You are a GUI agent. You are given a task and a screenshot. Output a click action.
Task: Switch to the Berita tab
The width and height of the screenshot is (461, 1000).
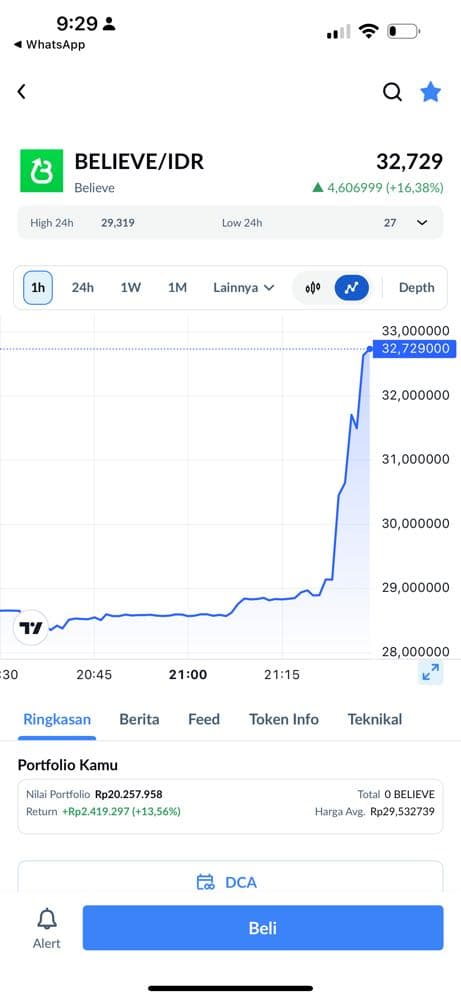coord(139,719)
